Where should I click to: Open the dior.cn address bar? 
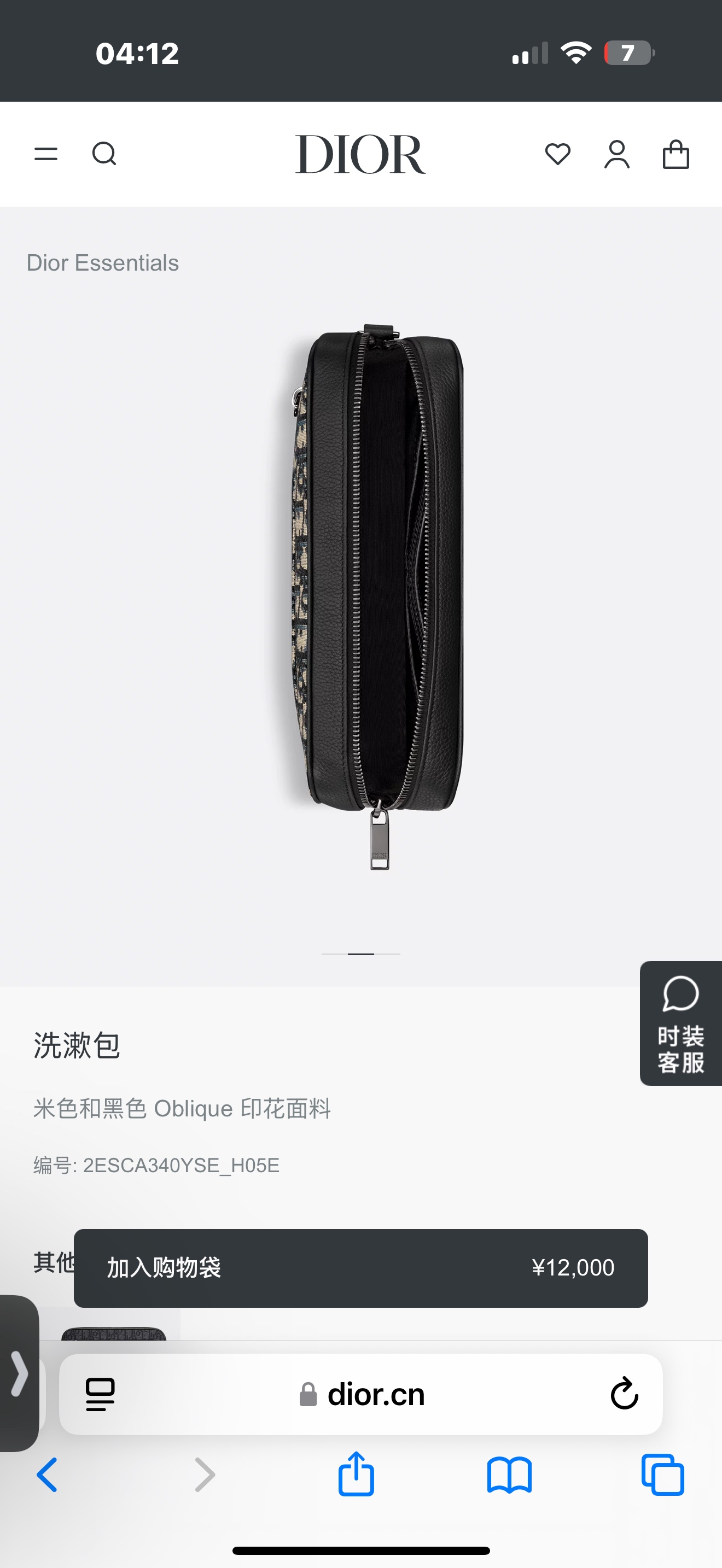coord(375,1395)
